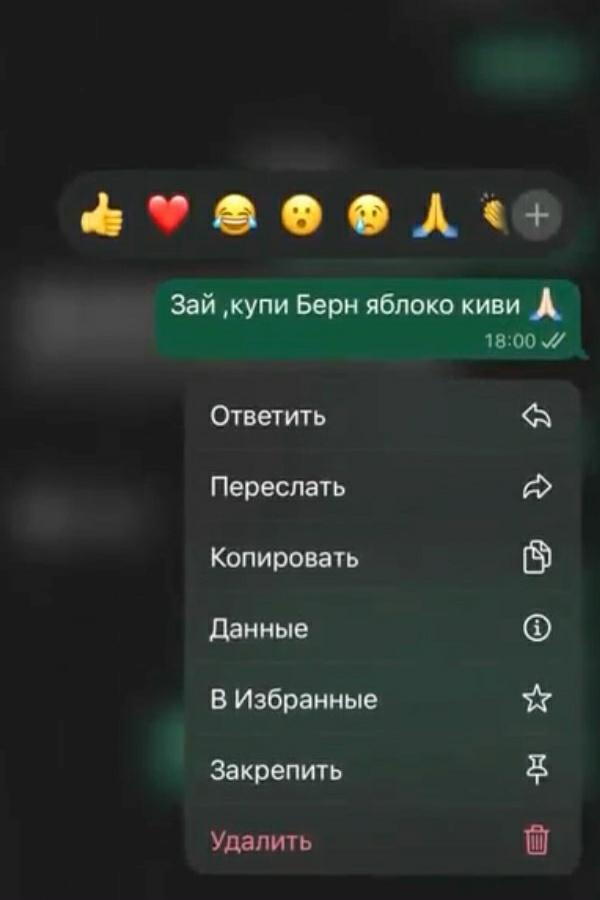Viewport: 600px width, 900px height.
Task: Pin the message with Закрепить
Action: pyautogui.click(x=380, y=770)
